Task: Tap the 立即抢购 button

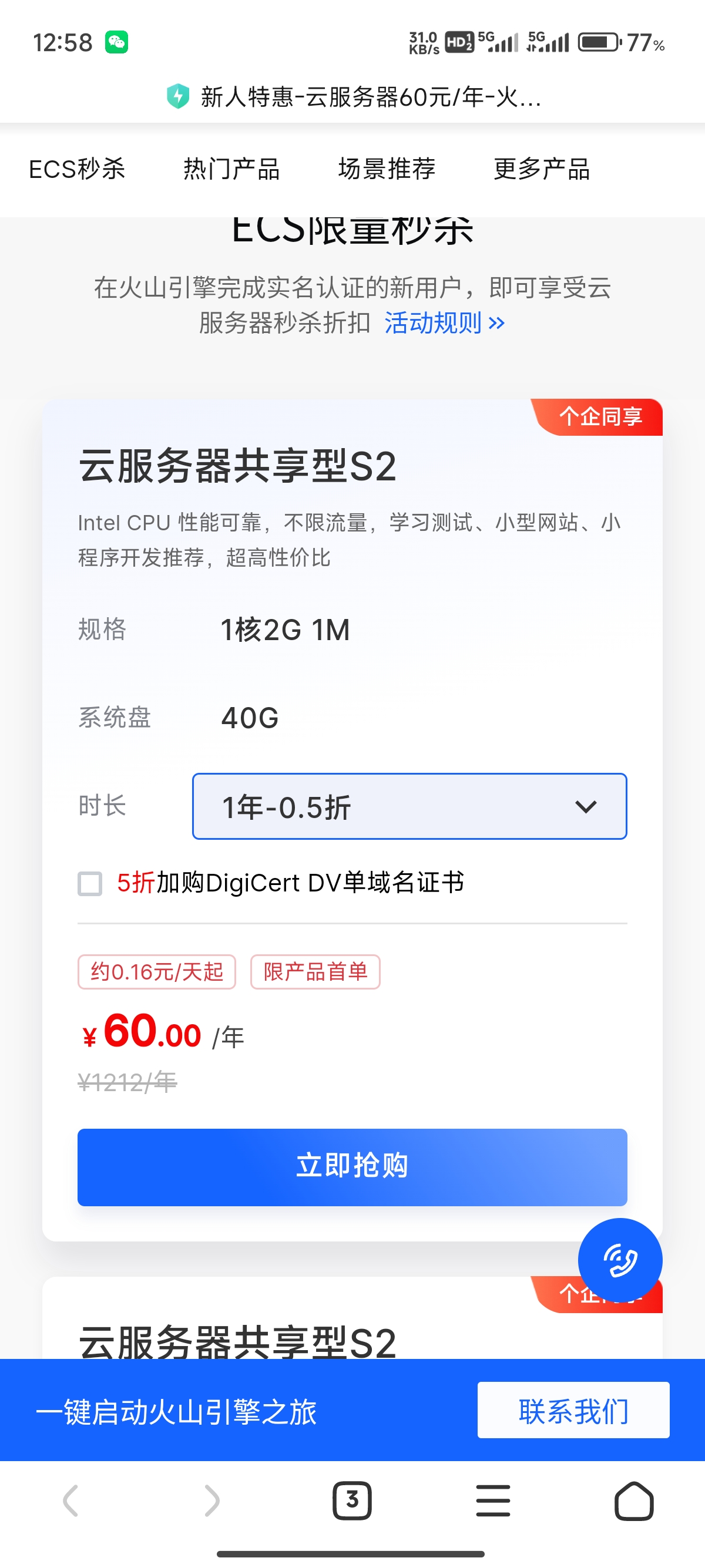Action: pos(352,1167)
